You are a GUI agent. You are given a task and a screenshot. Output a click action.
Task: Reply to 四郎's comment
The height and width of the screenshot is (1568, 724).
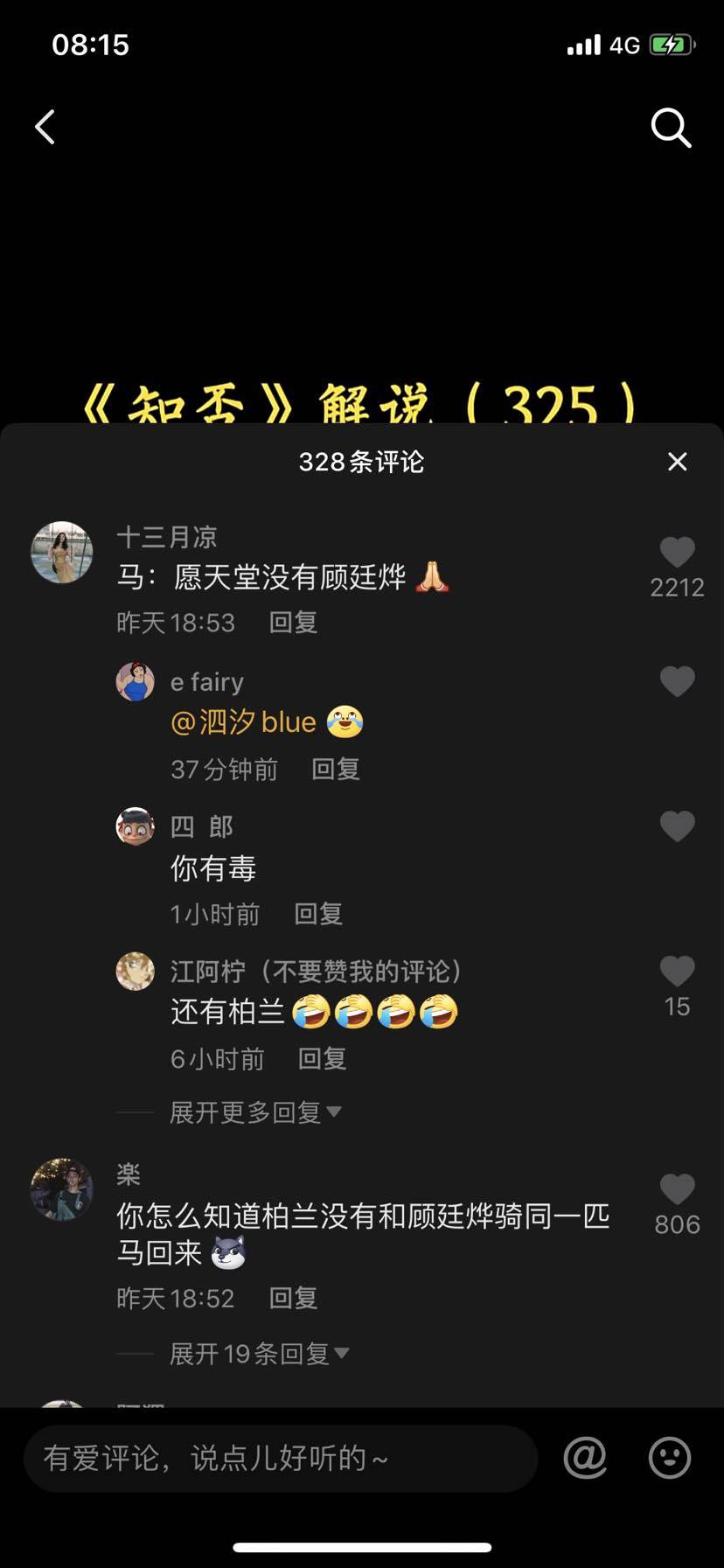318,915
